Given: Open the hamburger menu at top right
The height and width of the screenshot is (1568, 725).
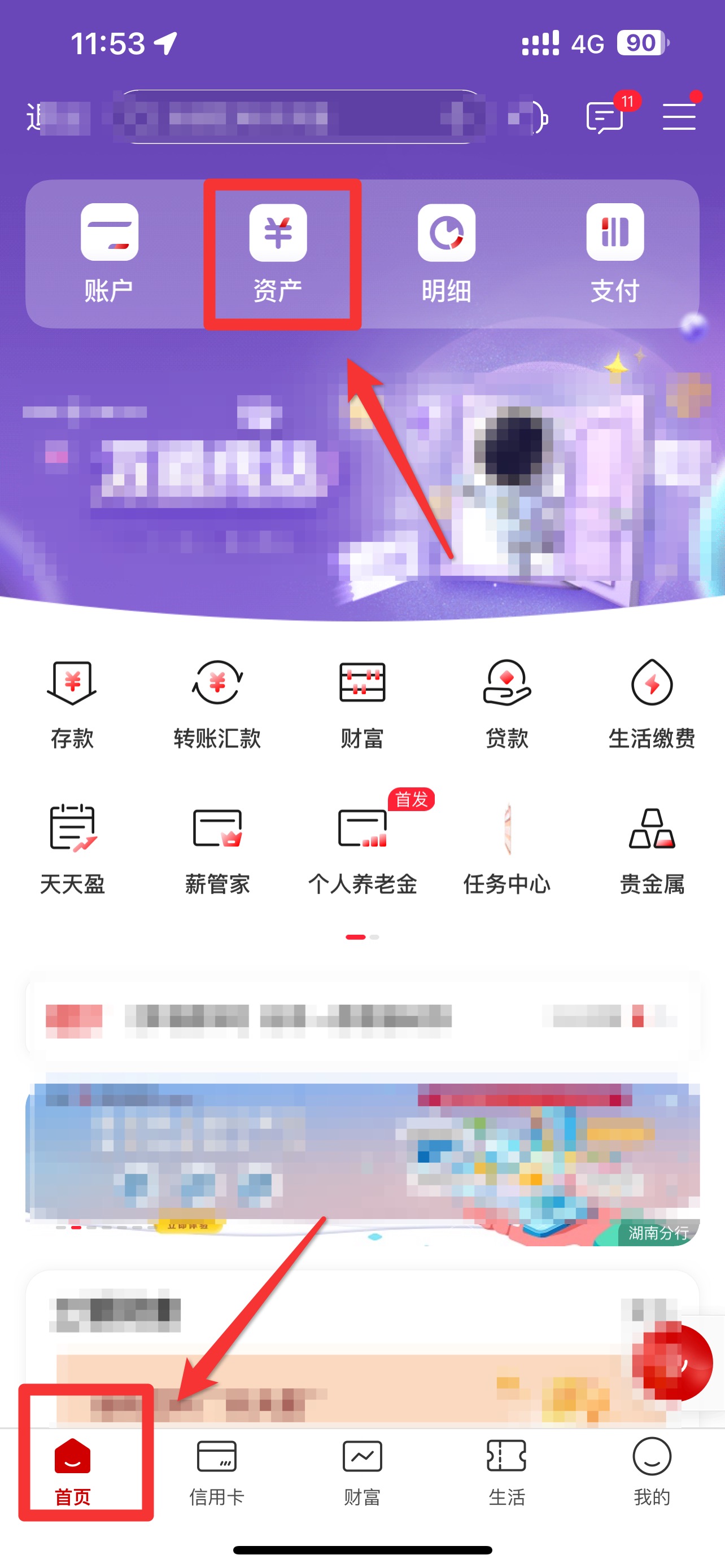Looking at the screenshot, I should 679,116.
